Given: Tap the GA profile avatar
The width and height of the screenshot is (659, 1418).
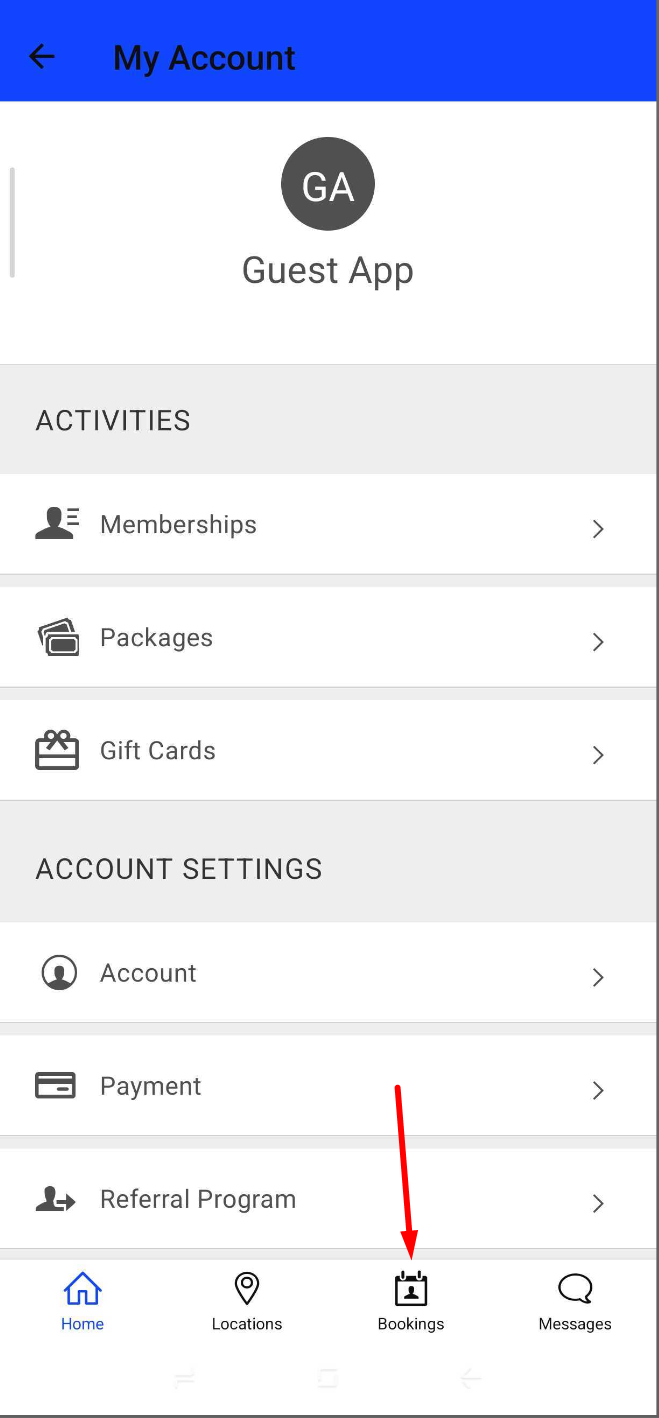Looking at the screenshot, I should coord(328,185).
